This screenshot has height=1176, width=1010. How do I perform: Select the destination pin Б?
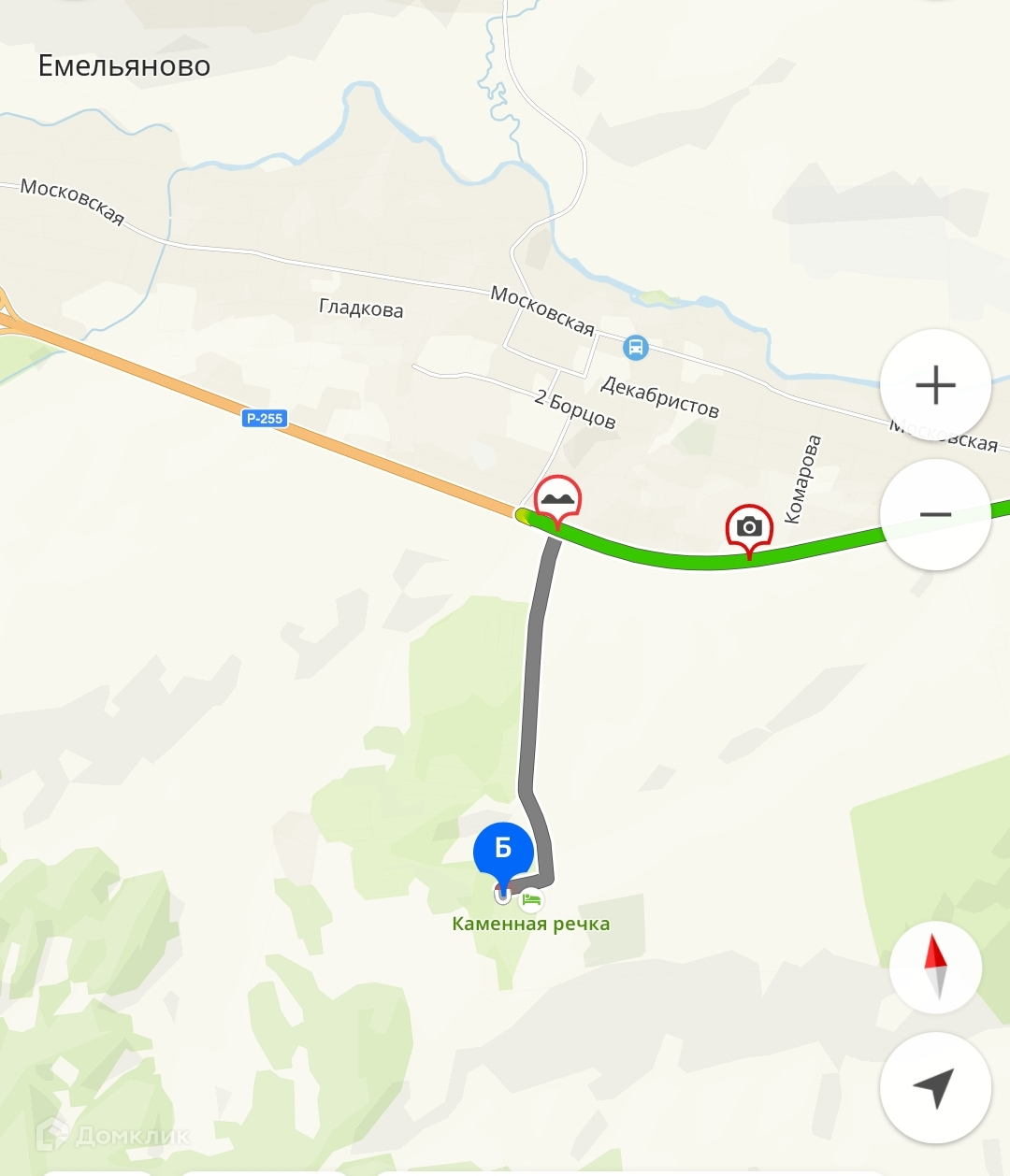503,853
